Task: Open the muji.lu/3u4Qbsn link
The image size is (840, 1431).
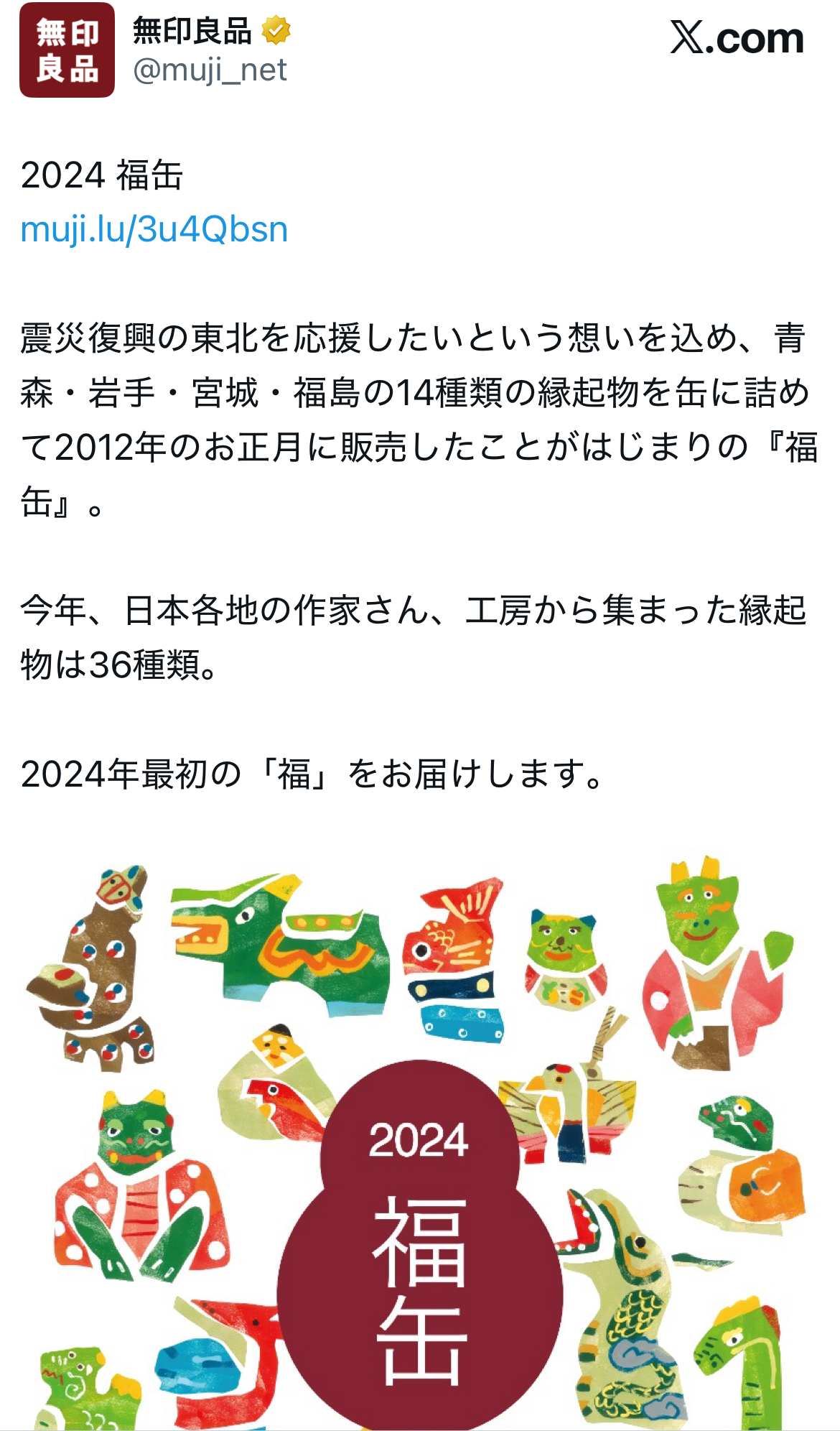Action: click(154, 230)
